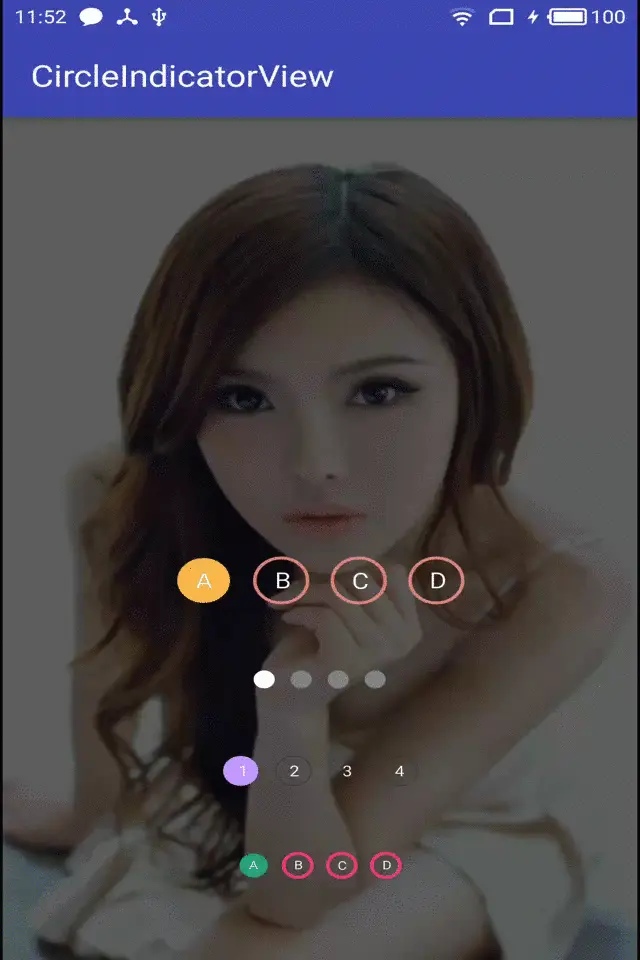Screen dimensions: 640x960
Task: Select the small green A indicator
Action: [254, 865]
